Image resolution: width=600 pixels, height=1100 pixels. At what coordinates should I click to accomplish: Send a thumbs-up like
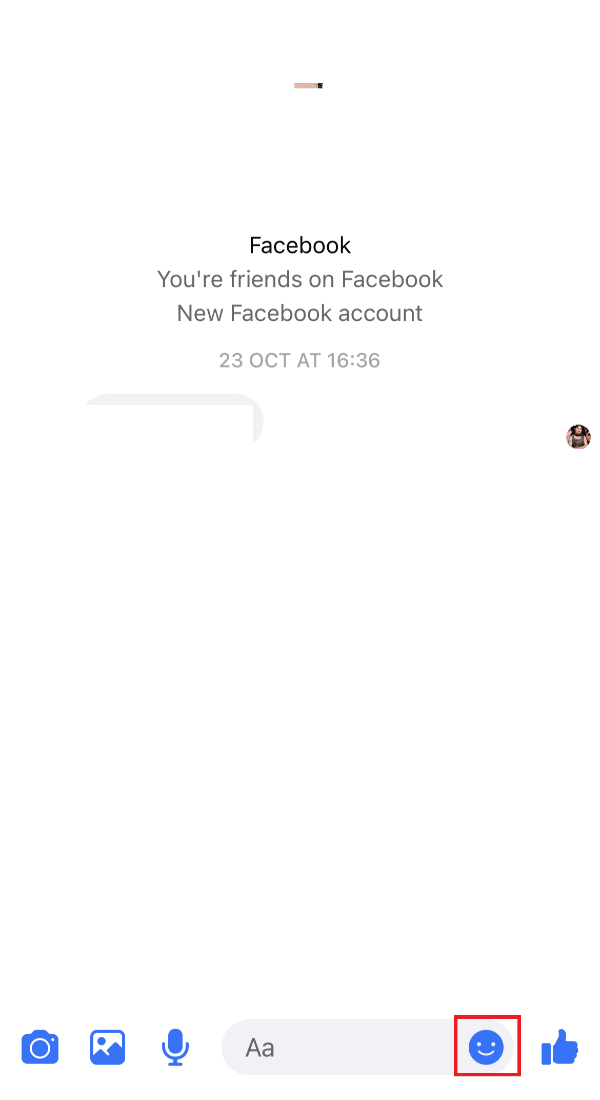[x=559, y=1047]
